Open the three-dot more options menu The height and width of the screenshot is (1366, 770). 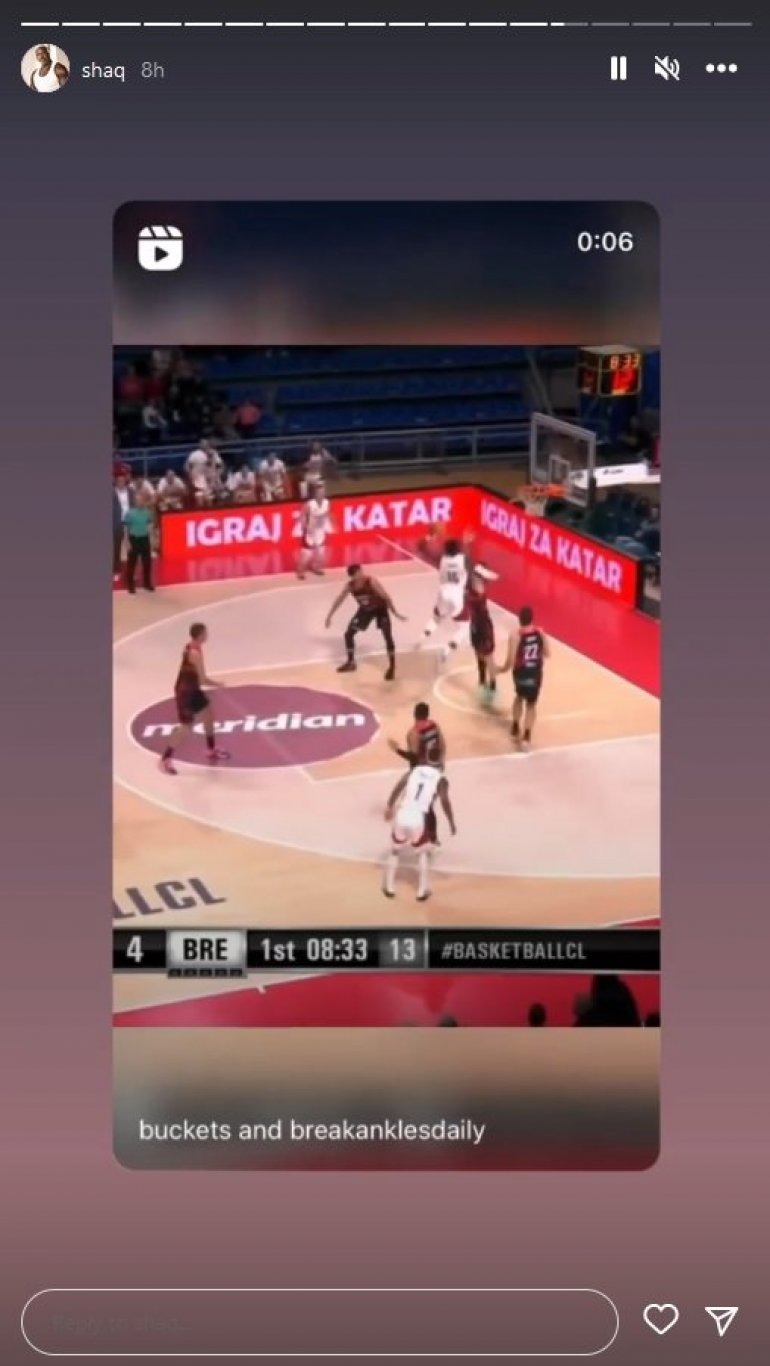point(721,68)
